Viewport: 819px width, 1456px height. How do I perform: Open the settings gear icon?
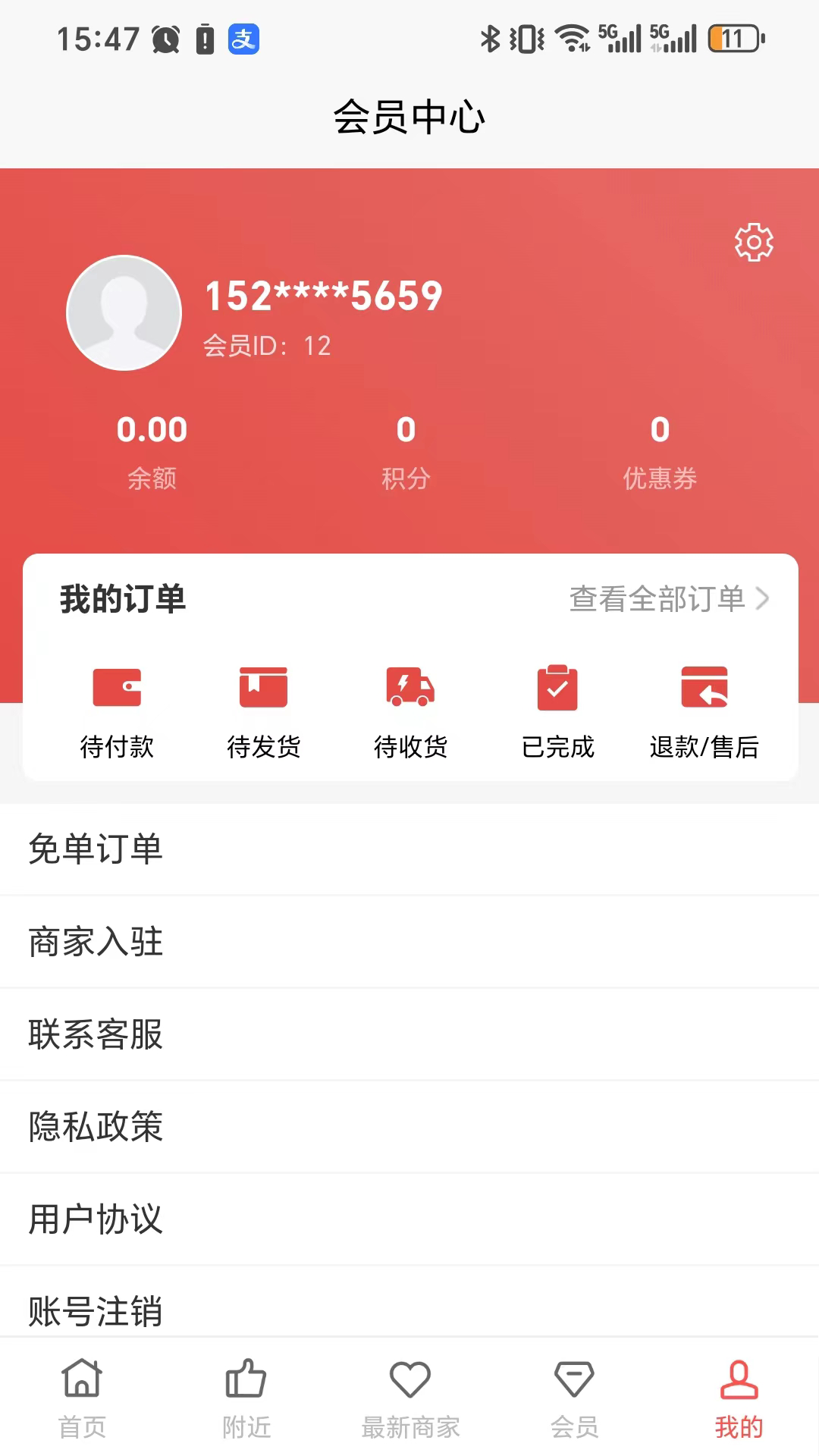tap(754, 243)
